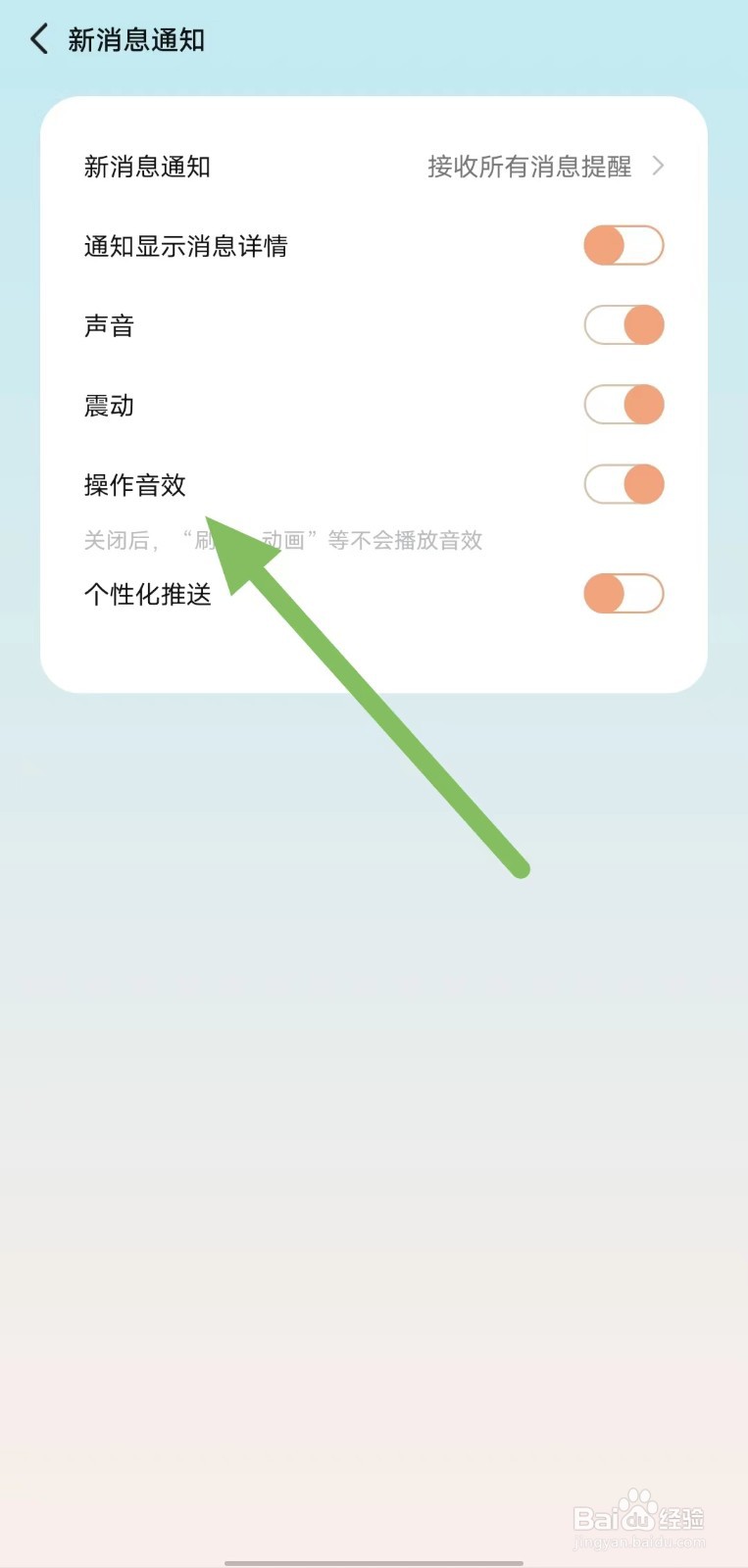The image size is (748, 1568).
Task: Turn off the 震动 switch
Action: click(x=623, y=405)
